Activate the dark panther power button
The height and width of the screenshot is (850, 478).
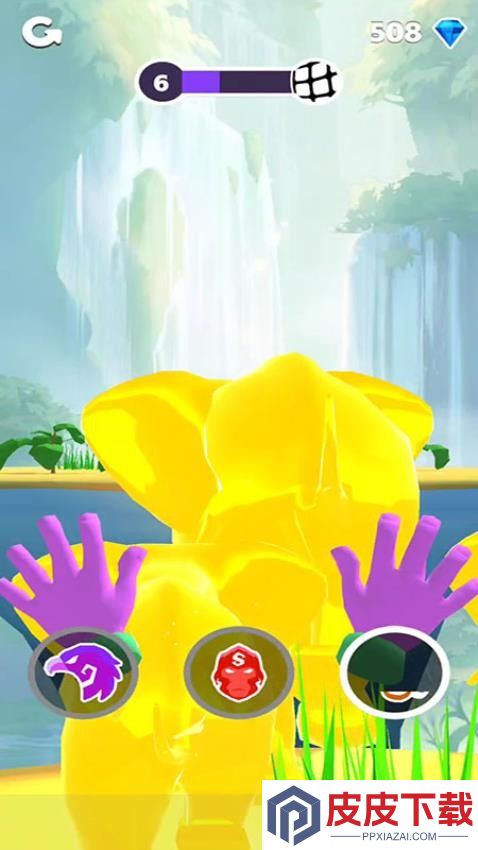click(x=395, y=672)
